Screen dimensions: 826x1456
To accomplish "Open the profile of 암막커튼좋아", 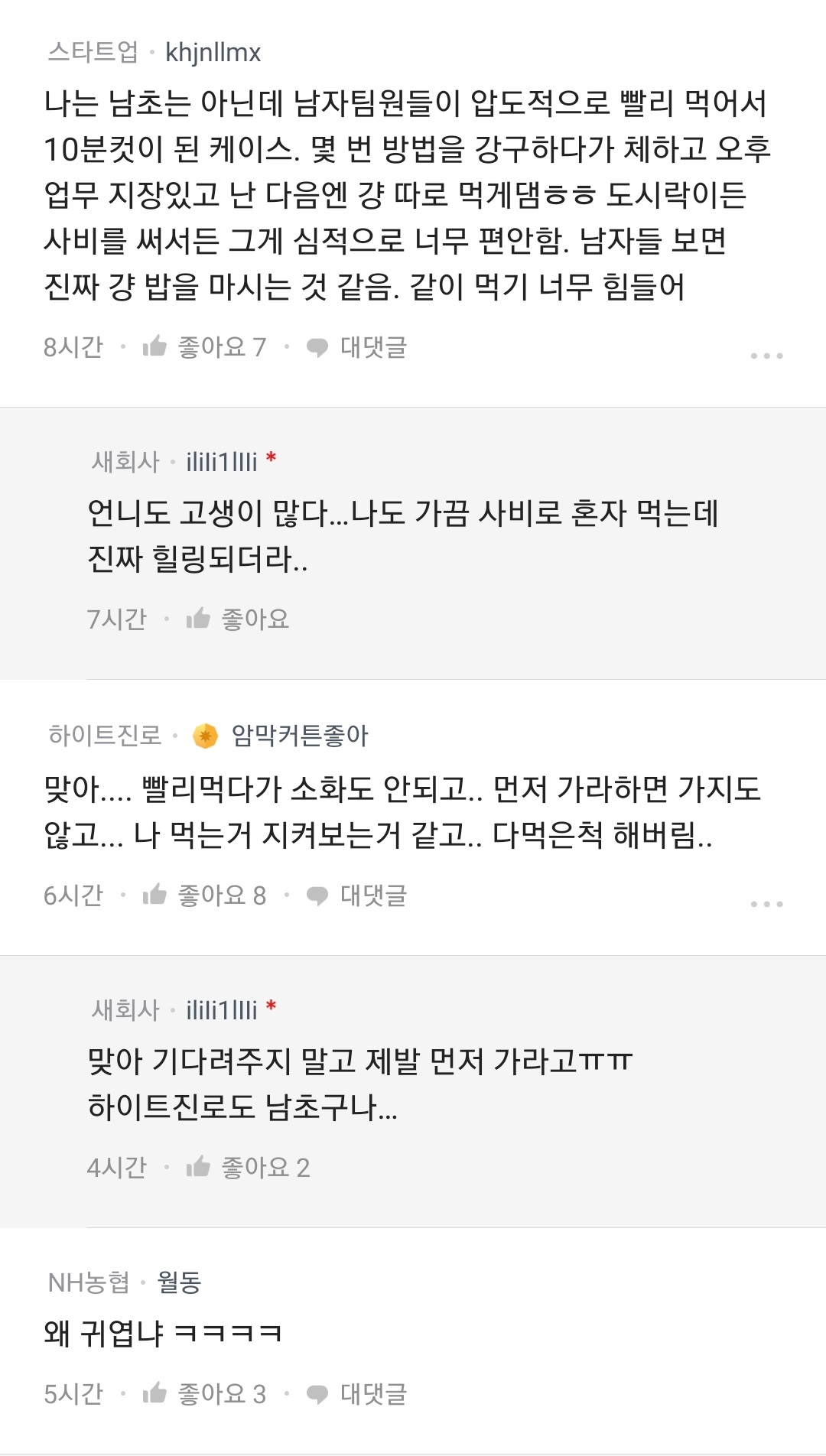I will [299, 736].
